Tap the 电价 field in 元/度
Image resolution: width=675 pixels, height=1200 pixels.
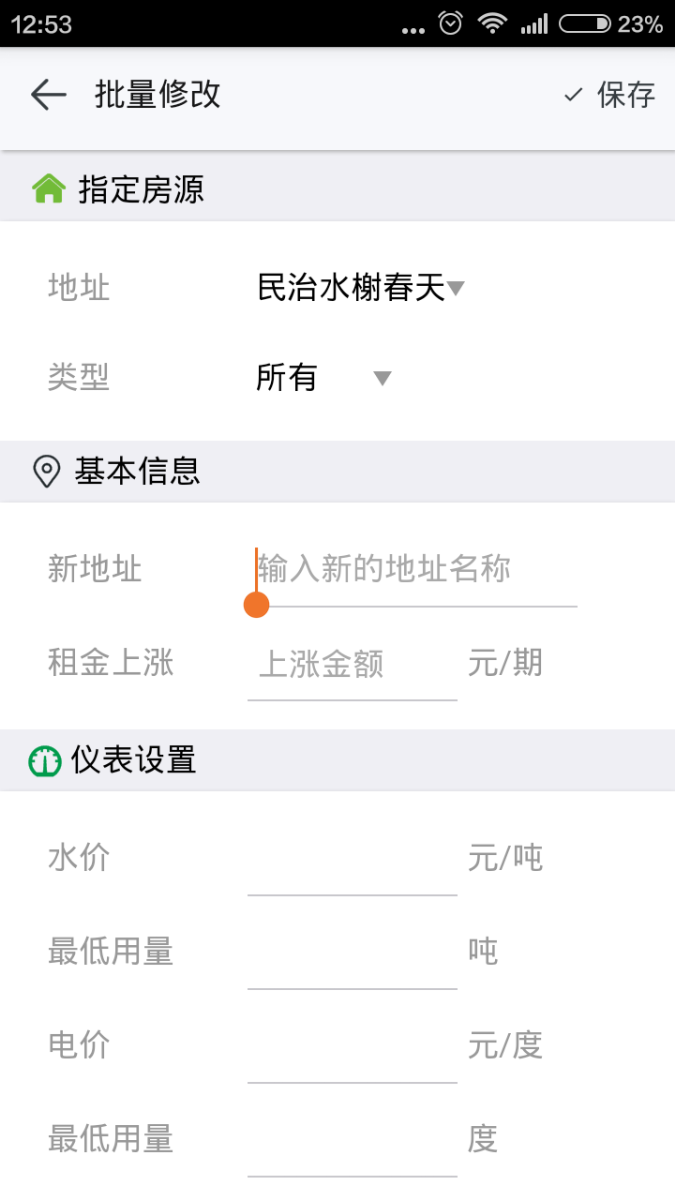point(352,1047)
